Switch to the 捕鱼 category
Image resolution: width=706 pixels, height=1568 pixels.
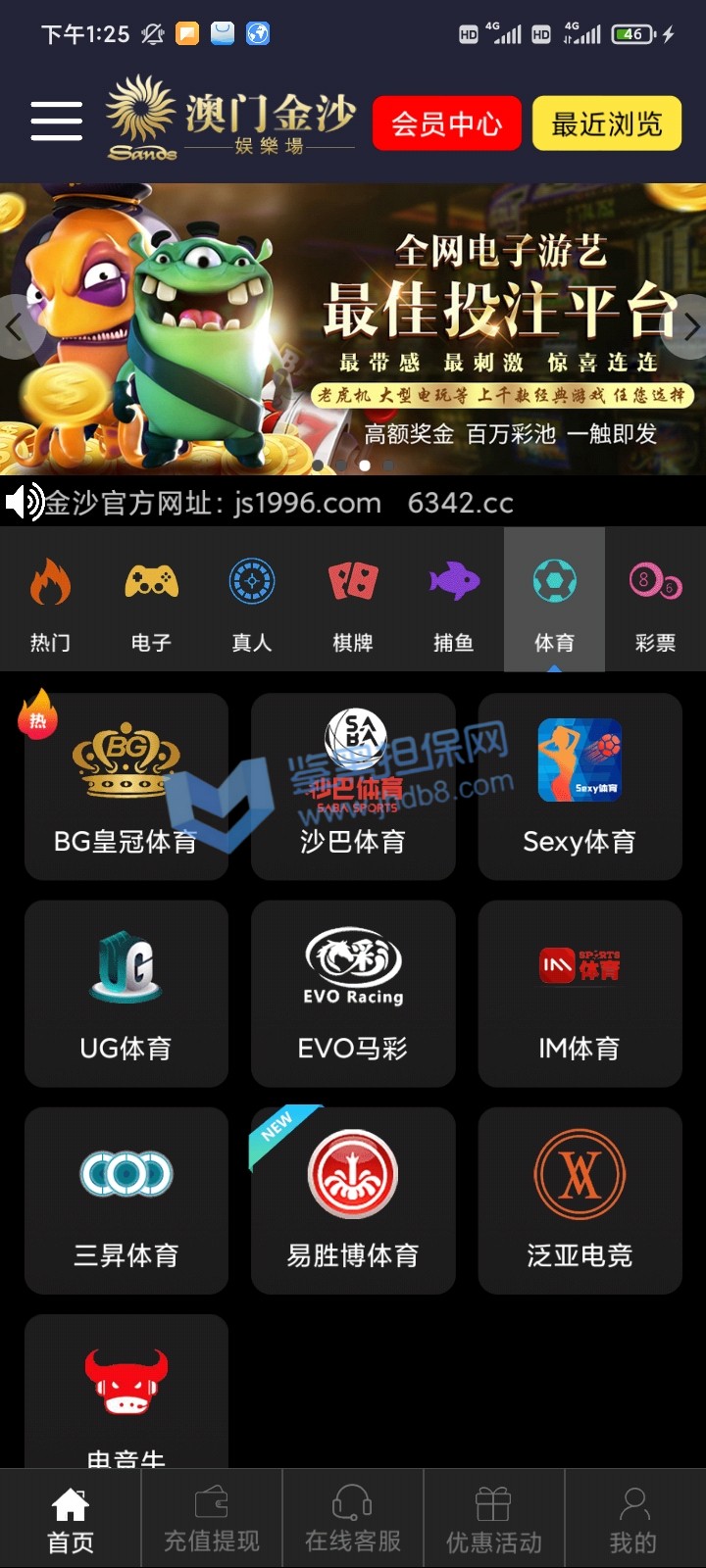453,600
